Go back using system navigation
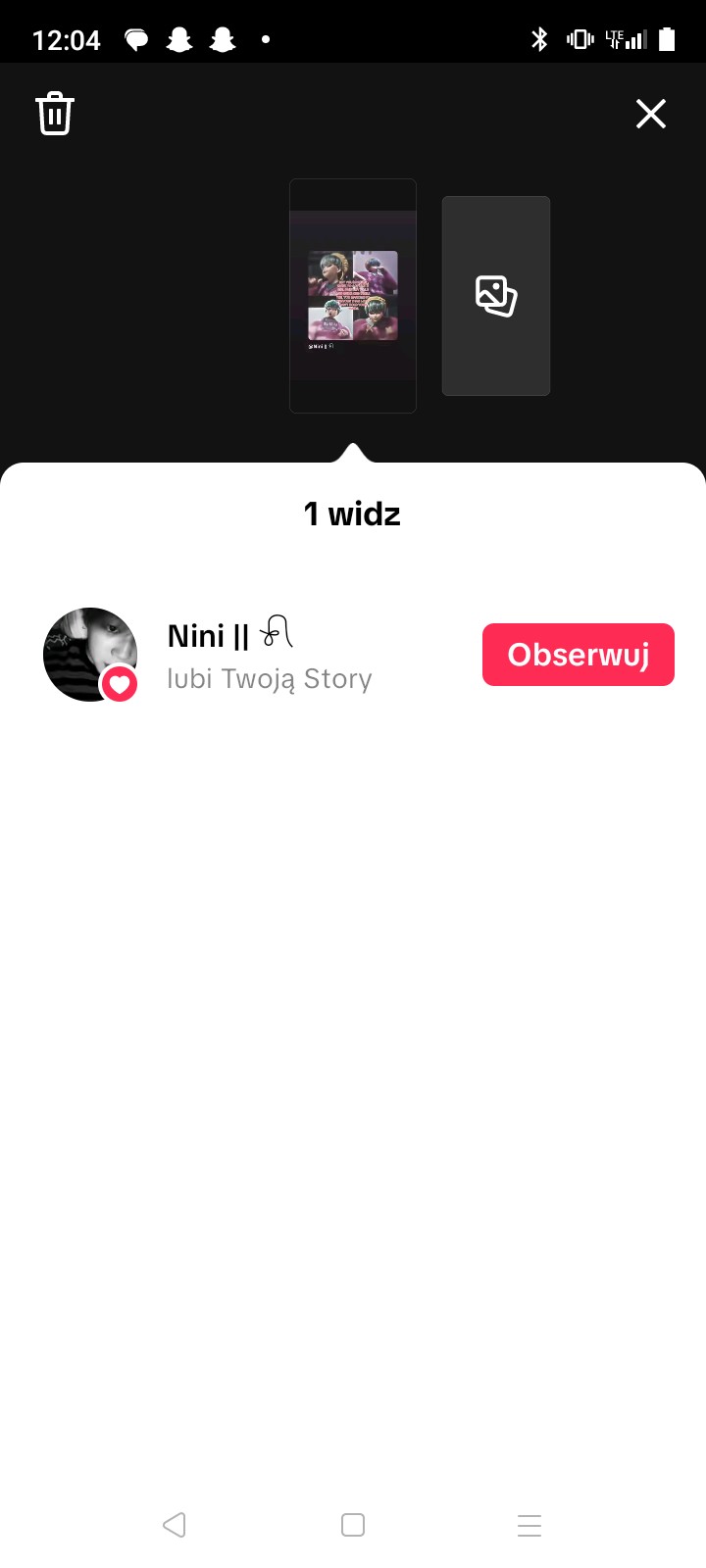Screen dimensions: 706x1568 point(175,1525)
